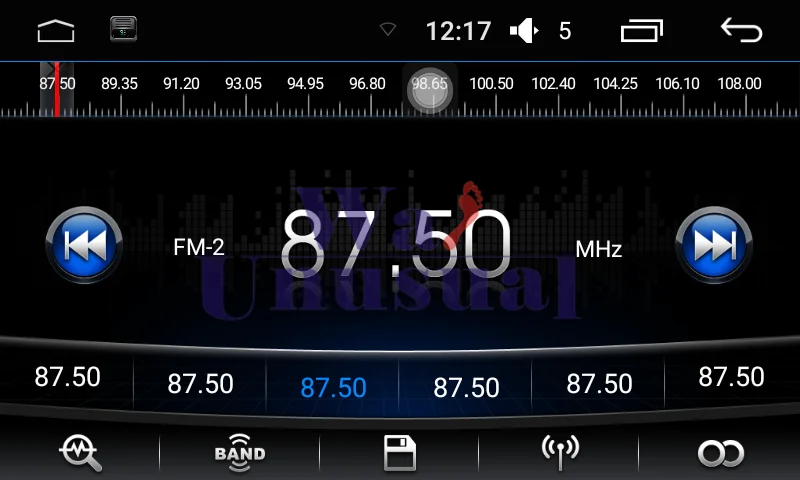Image resolution: width=800 pixels, height=480 pixels.
Task: Seek to the next station
Action: [x=714, y=245]
